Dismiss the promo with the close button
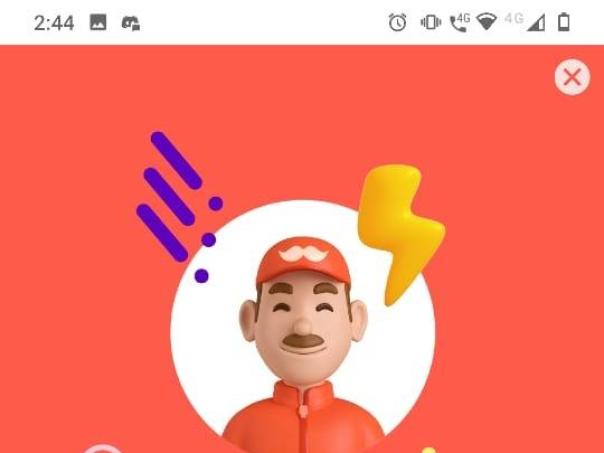Viewport: 604px width, 453px height. [572, 77]
